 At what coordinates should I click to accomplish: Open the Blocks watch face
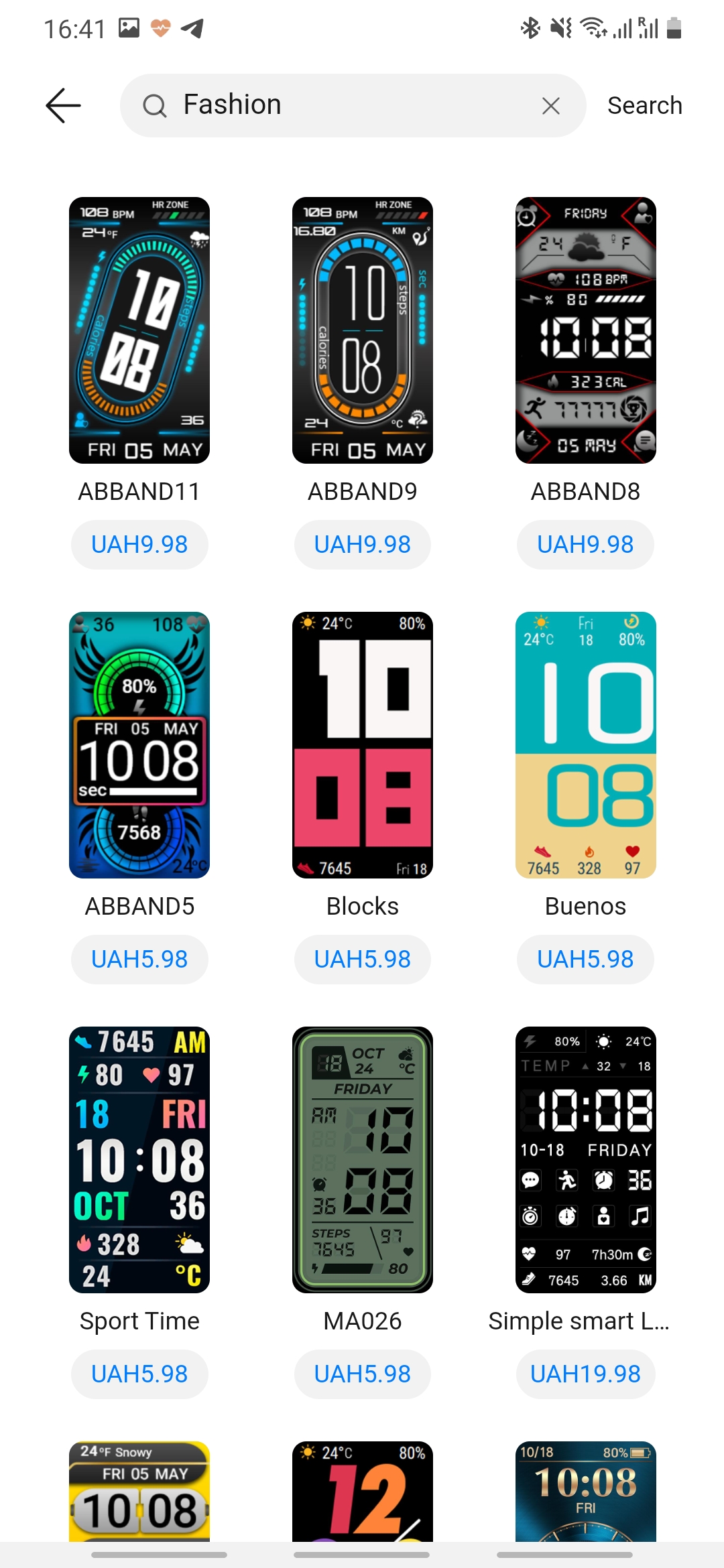coord(363,745)
